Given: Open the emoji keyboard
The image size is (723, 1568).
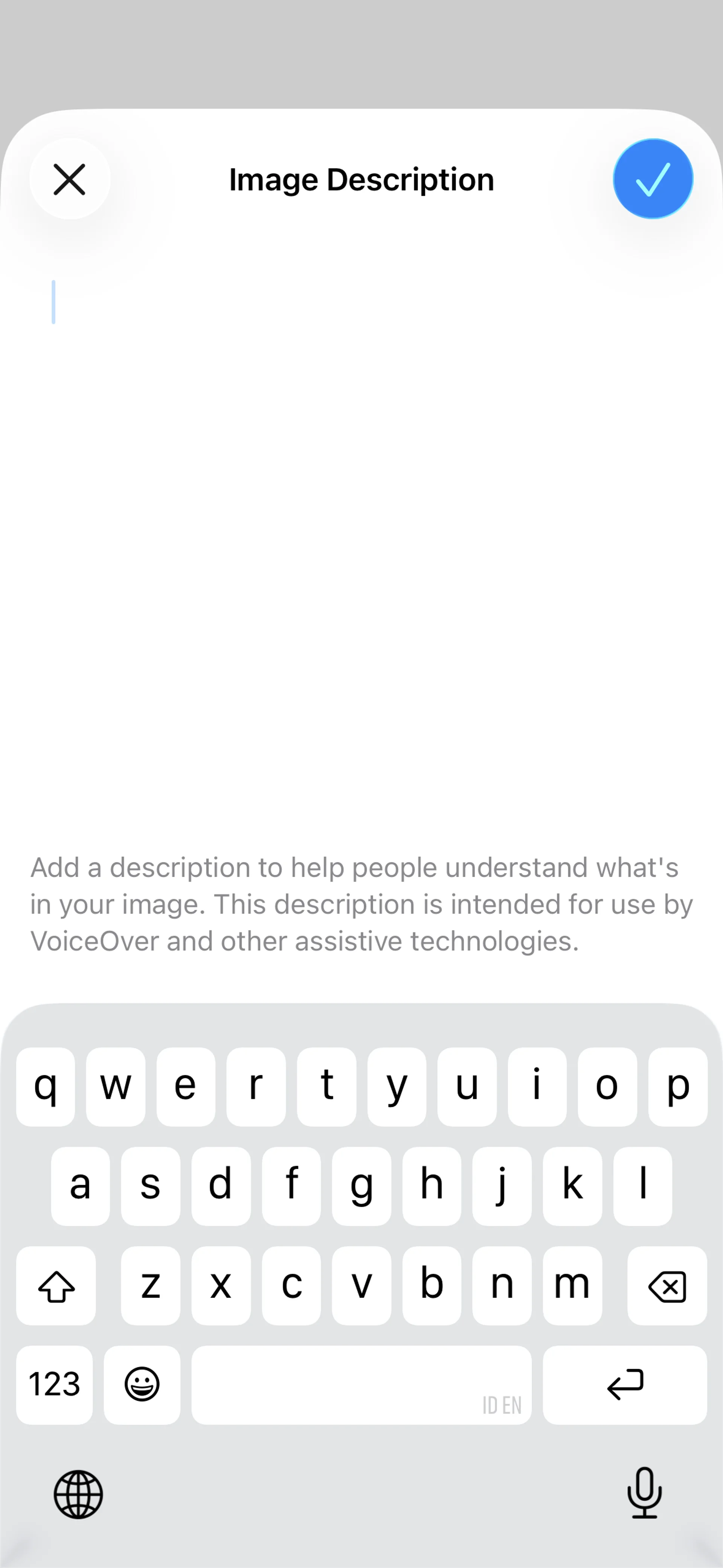Looking at the screenshot, I should [x=142, y=1385].
